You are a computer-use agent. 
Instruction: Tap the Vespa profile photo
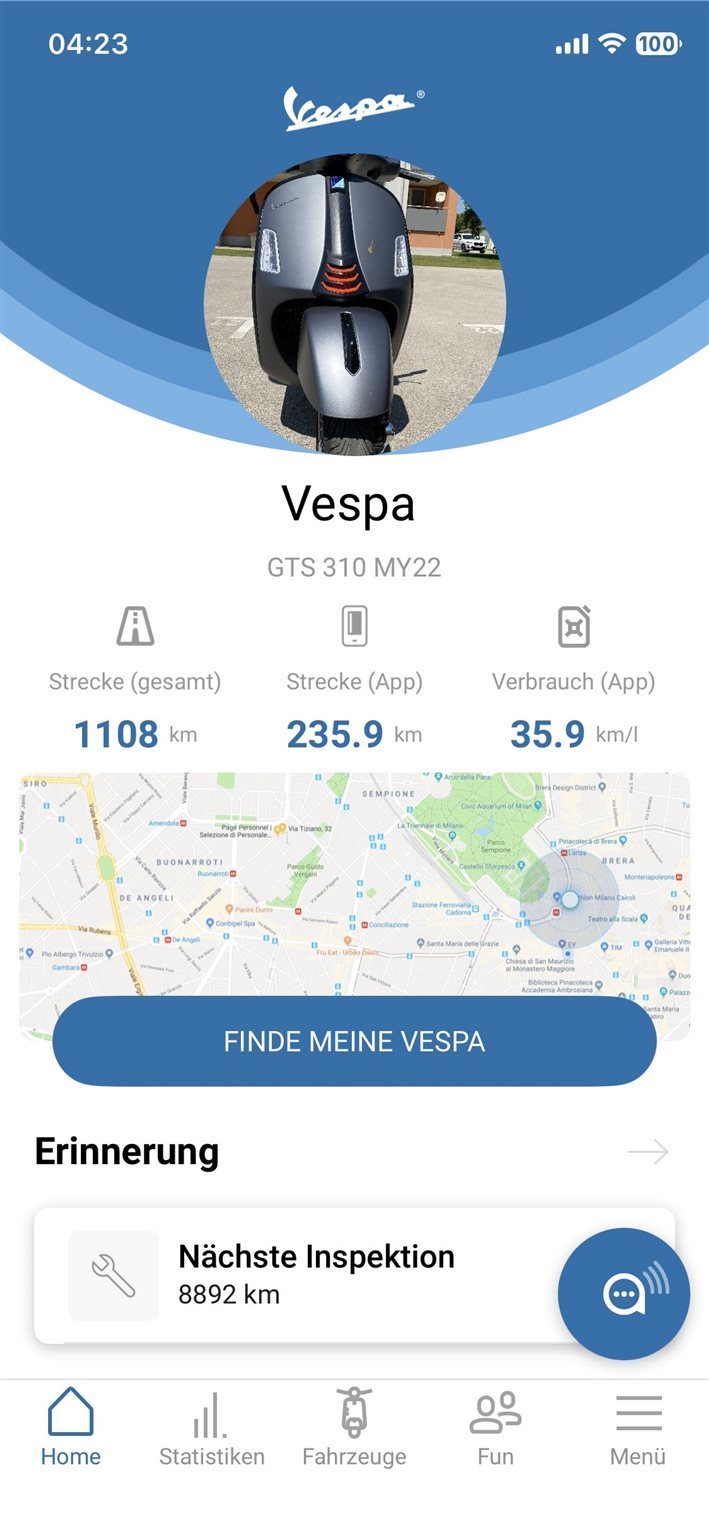tap(354, 303)
